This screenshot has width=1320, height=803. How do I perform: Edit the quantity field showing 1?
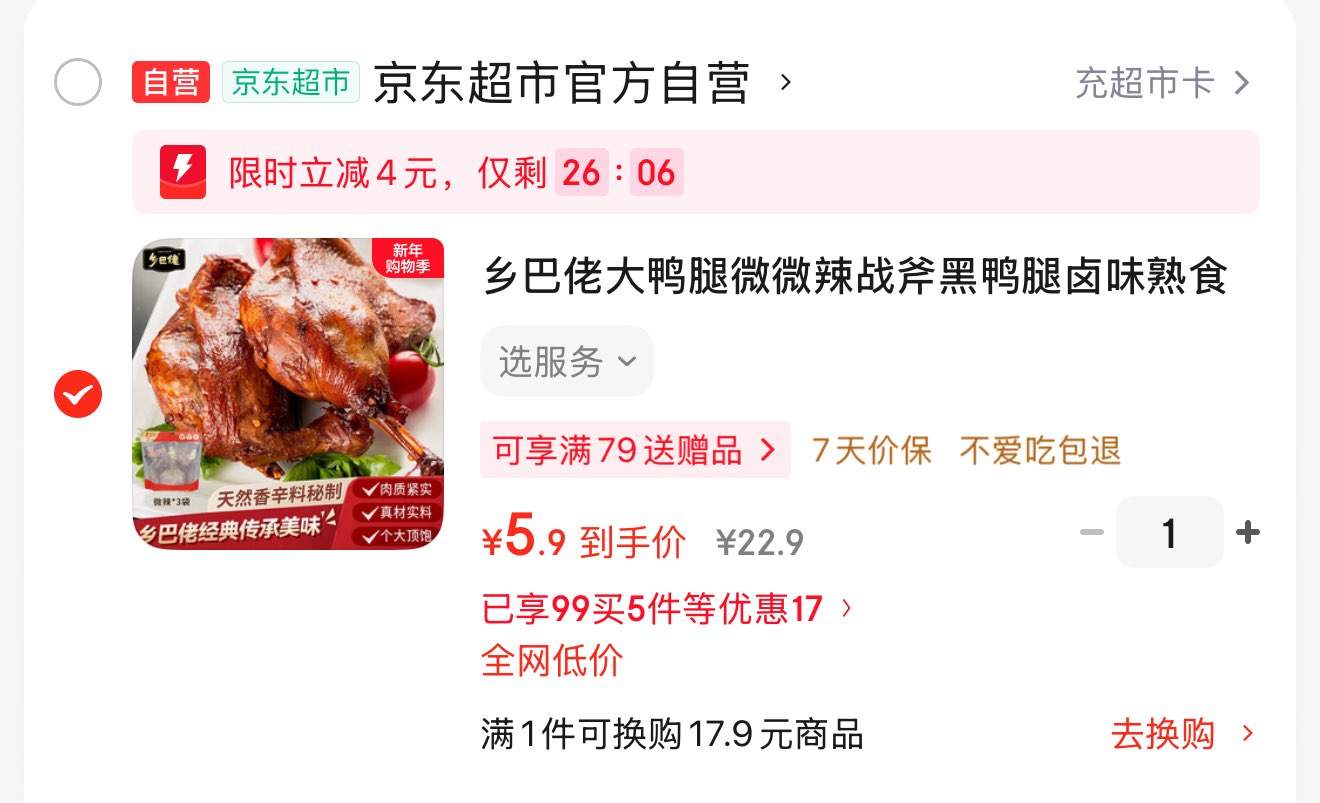[x=1169, y=533]
